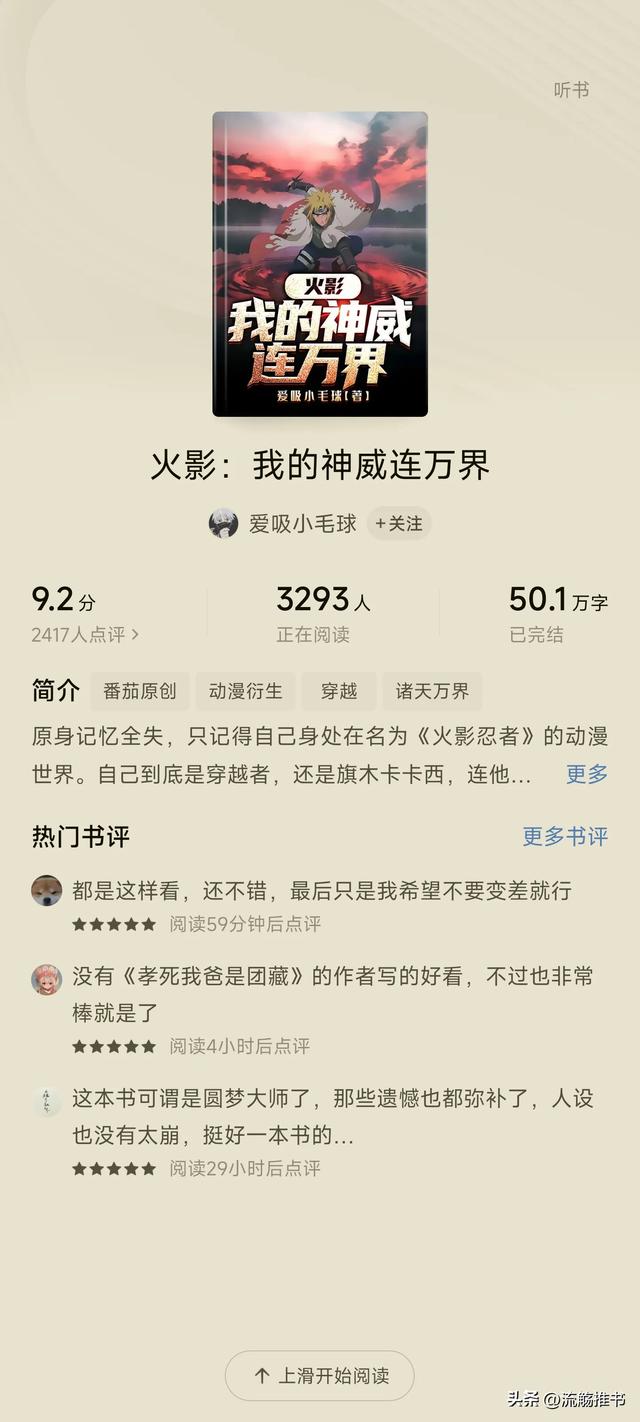The image size is (640, 1422).
Task: Tap 上滑开始阅读 to start reading
Action: click(x=320, y=1375)
